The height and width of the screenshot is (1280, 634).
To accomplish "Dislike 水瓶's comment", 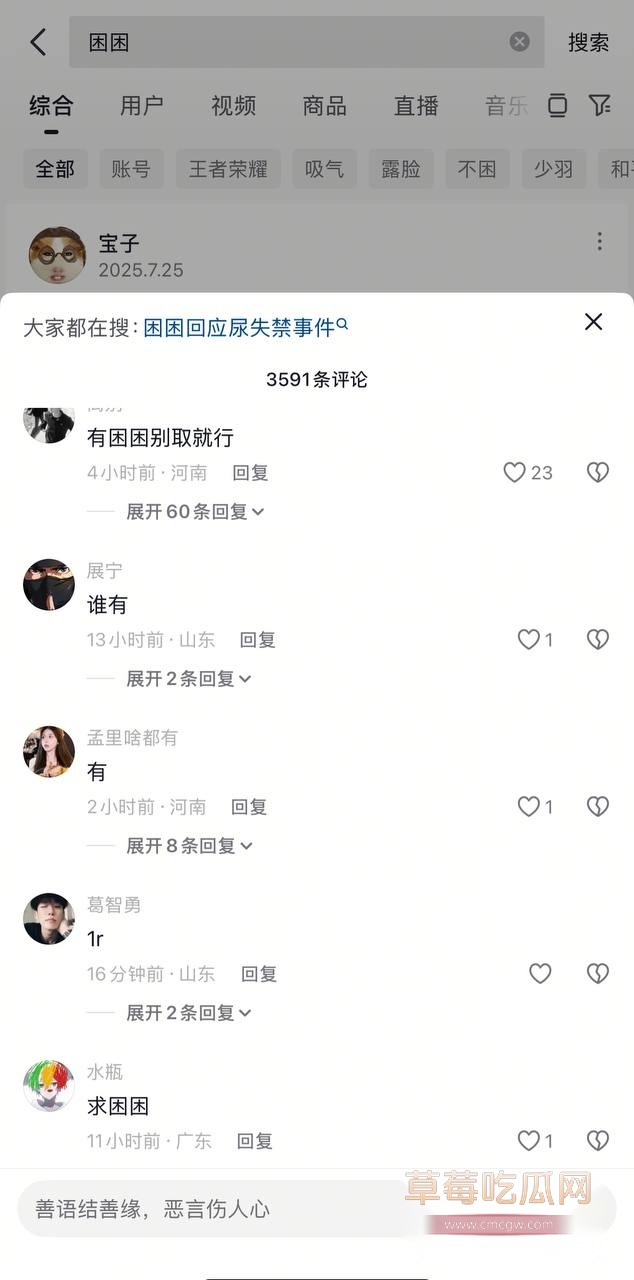I will pyautogui.click(x=597, y=1140).
